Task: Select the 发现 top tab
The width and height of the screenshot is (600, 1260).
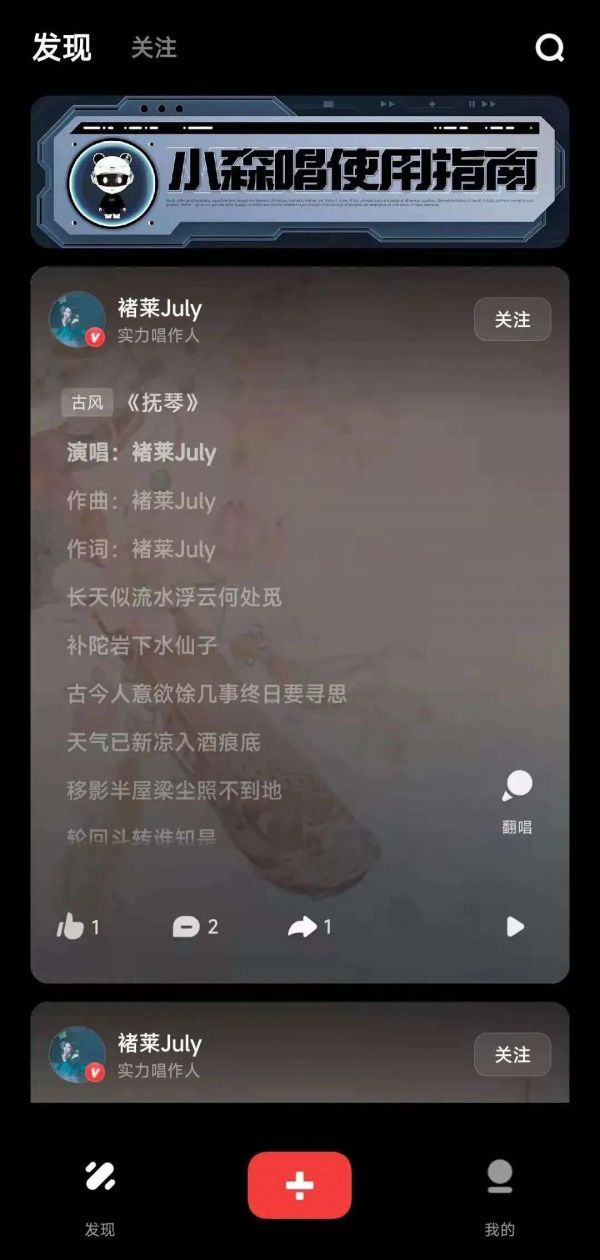Action: [62, 46]
